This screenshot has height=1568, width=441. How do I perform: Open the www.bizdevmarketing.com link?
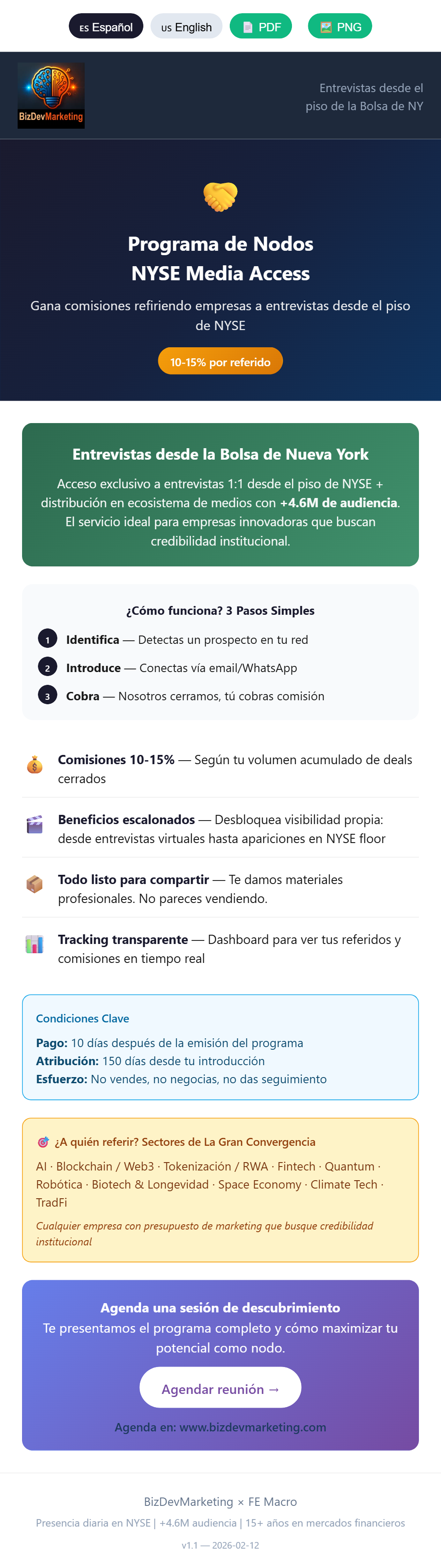[x=253, y=1427]
